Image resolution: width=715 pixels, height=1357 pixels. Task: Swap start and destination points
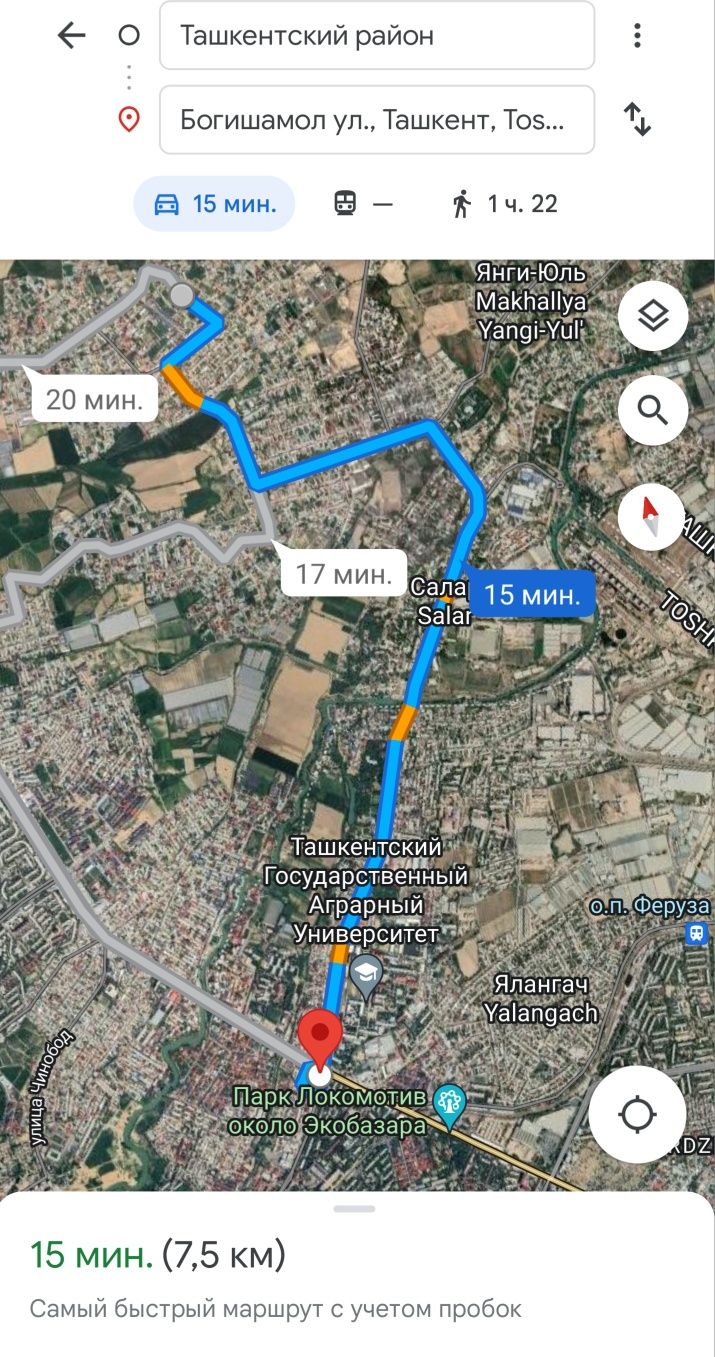point(637,120)
